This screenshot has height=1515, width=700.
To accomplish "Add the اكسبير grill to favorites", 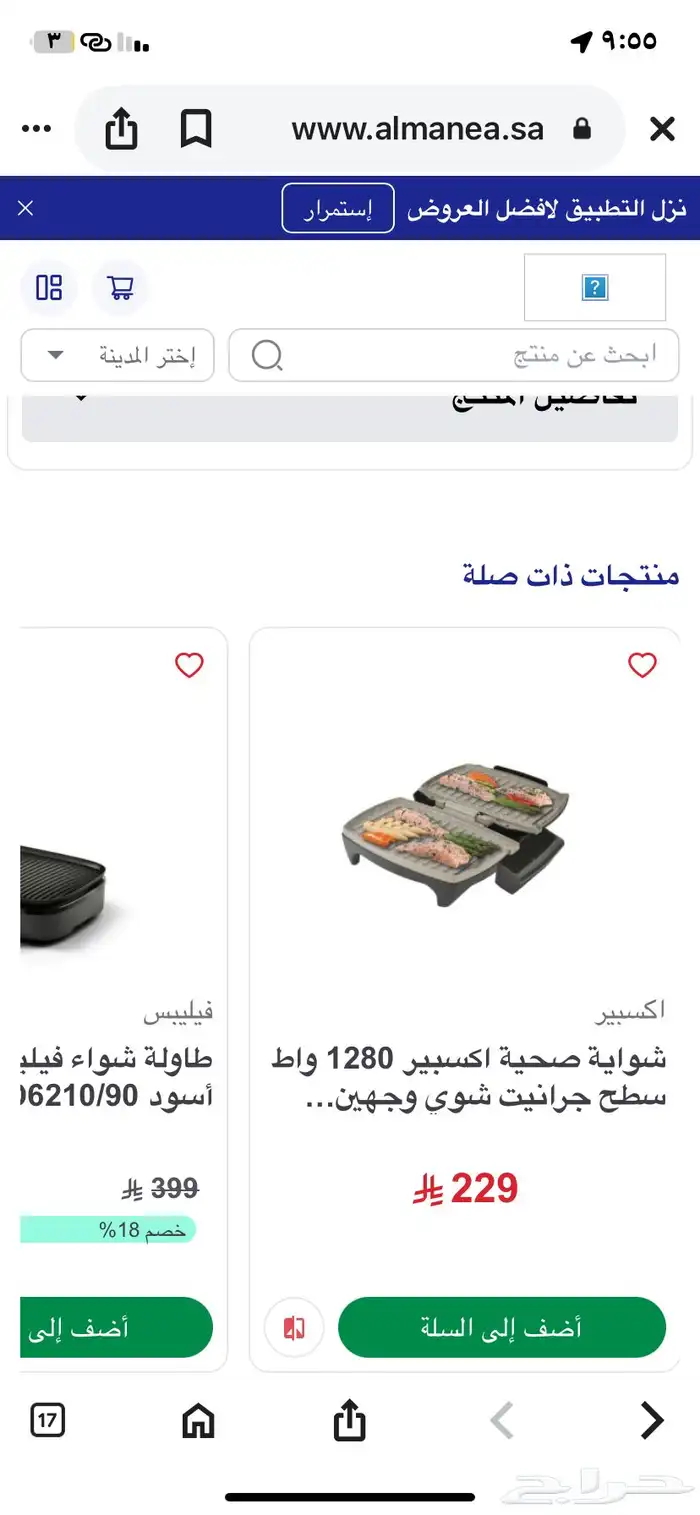I will tap(642, 665).
